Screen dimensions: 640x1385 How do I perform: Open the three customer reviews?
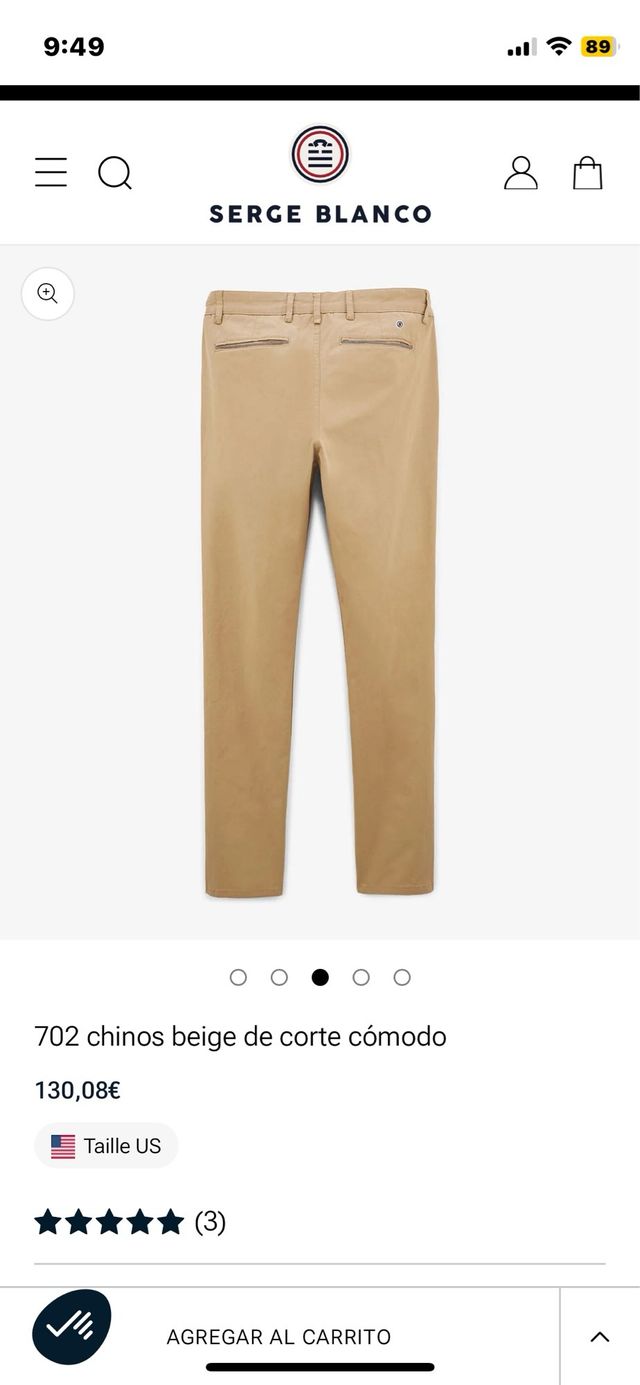130,1222
